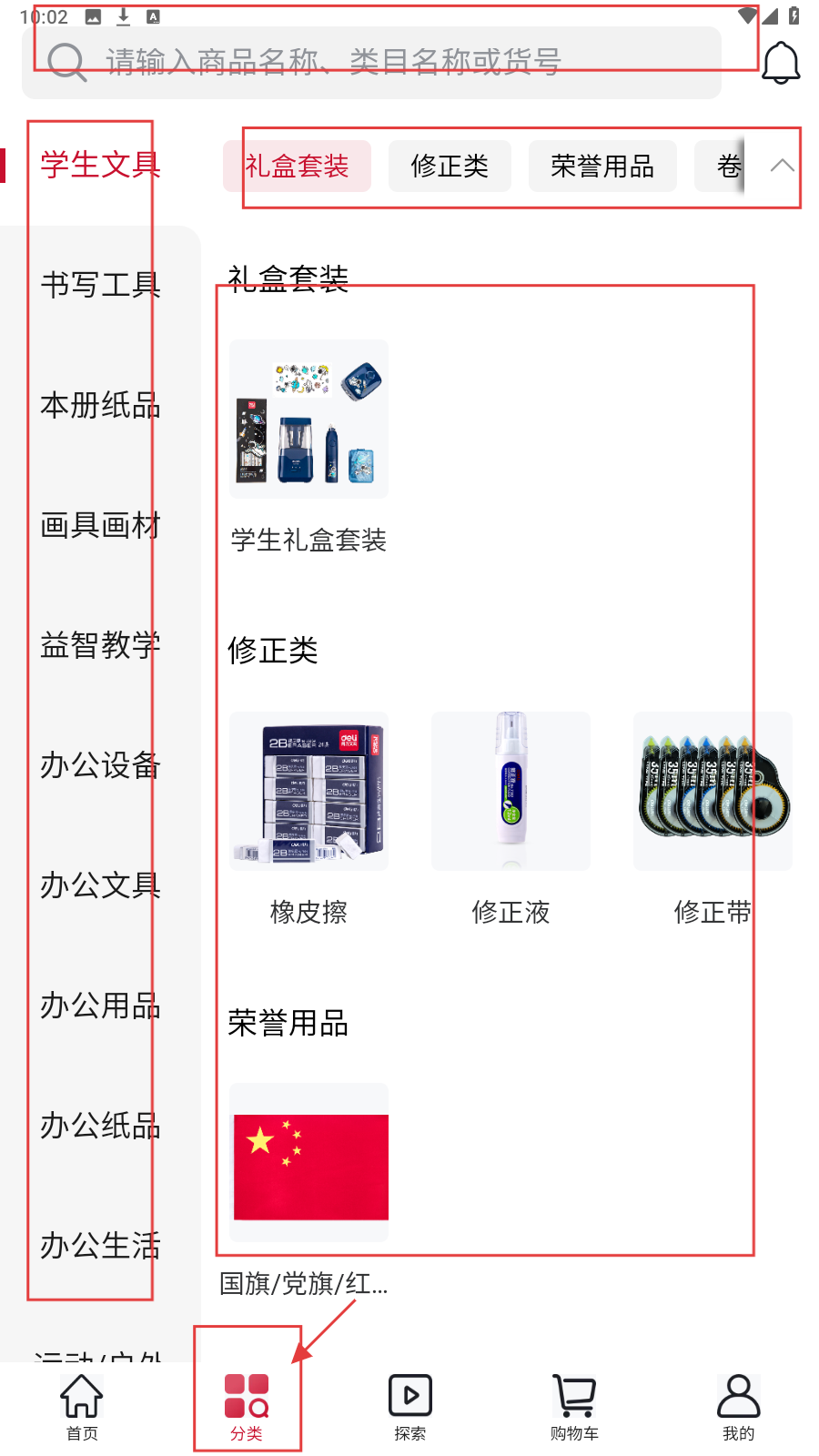The height and width of the screenshot is (1456, 819).
Task: Switch to the 首页 tab
Action: [x=82, y=1407]
